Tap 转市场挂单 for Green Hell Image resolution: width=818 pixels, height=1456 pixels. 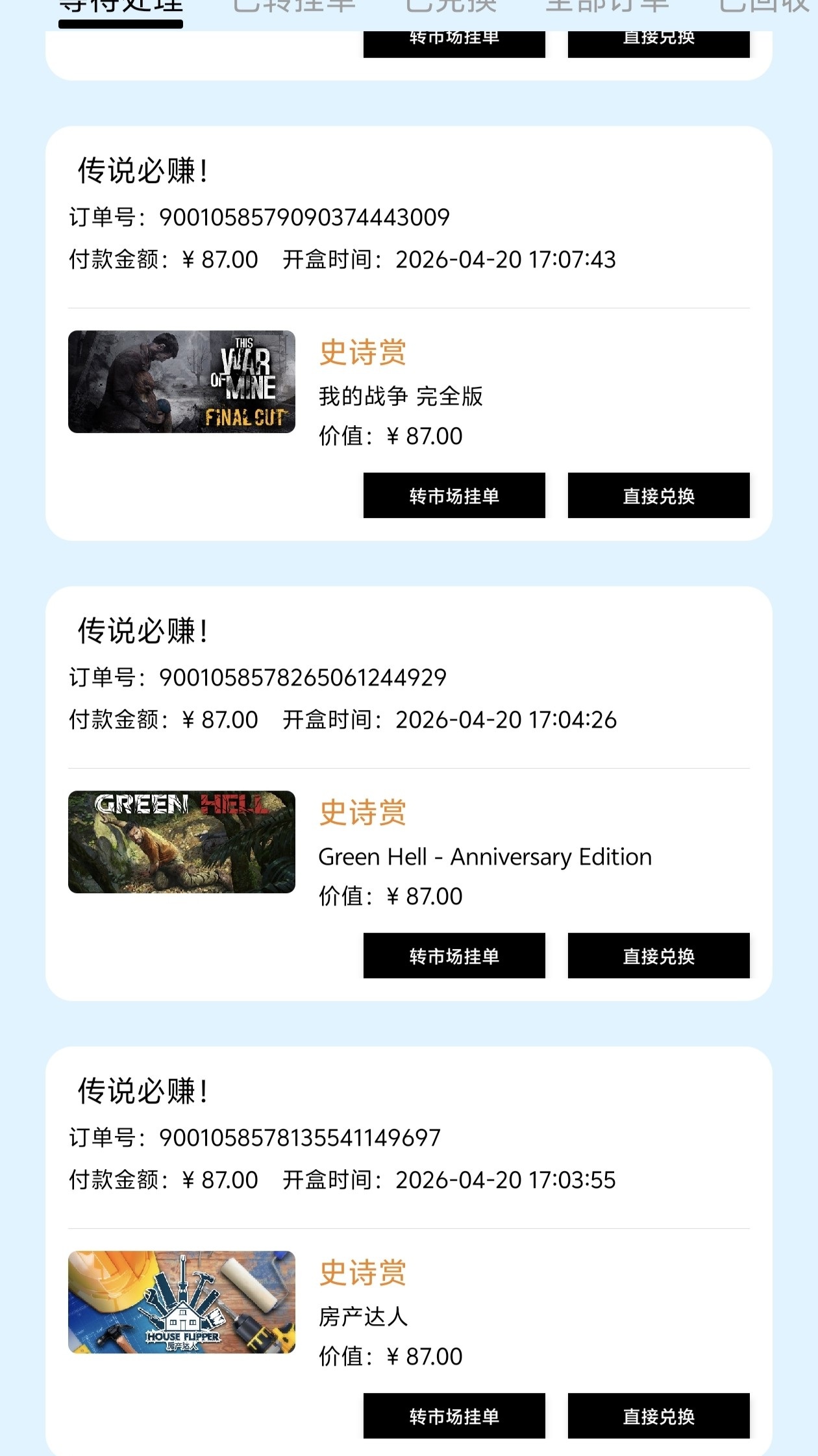point(454,956)
